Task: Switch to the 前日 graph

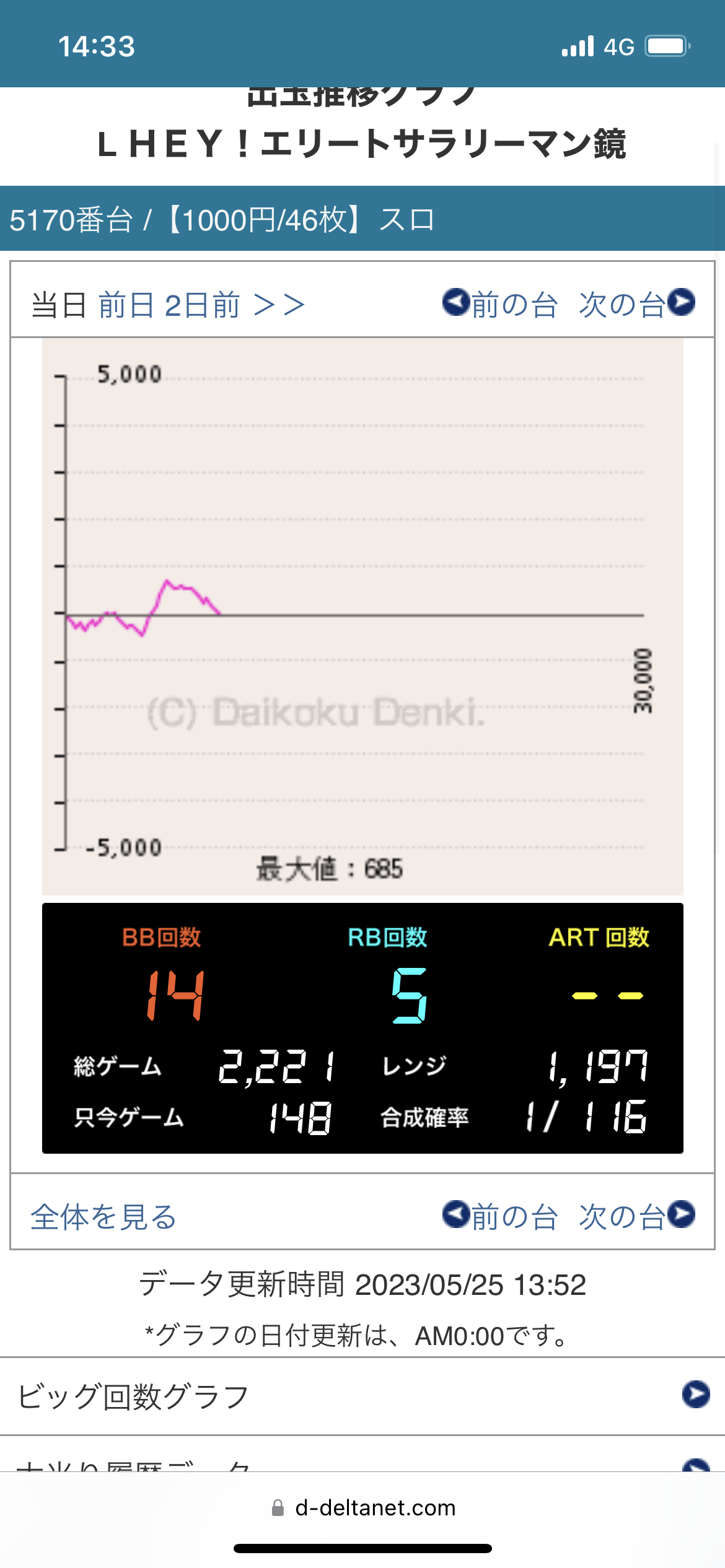Action: [126, 305]
